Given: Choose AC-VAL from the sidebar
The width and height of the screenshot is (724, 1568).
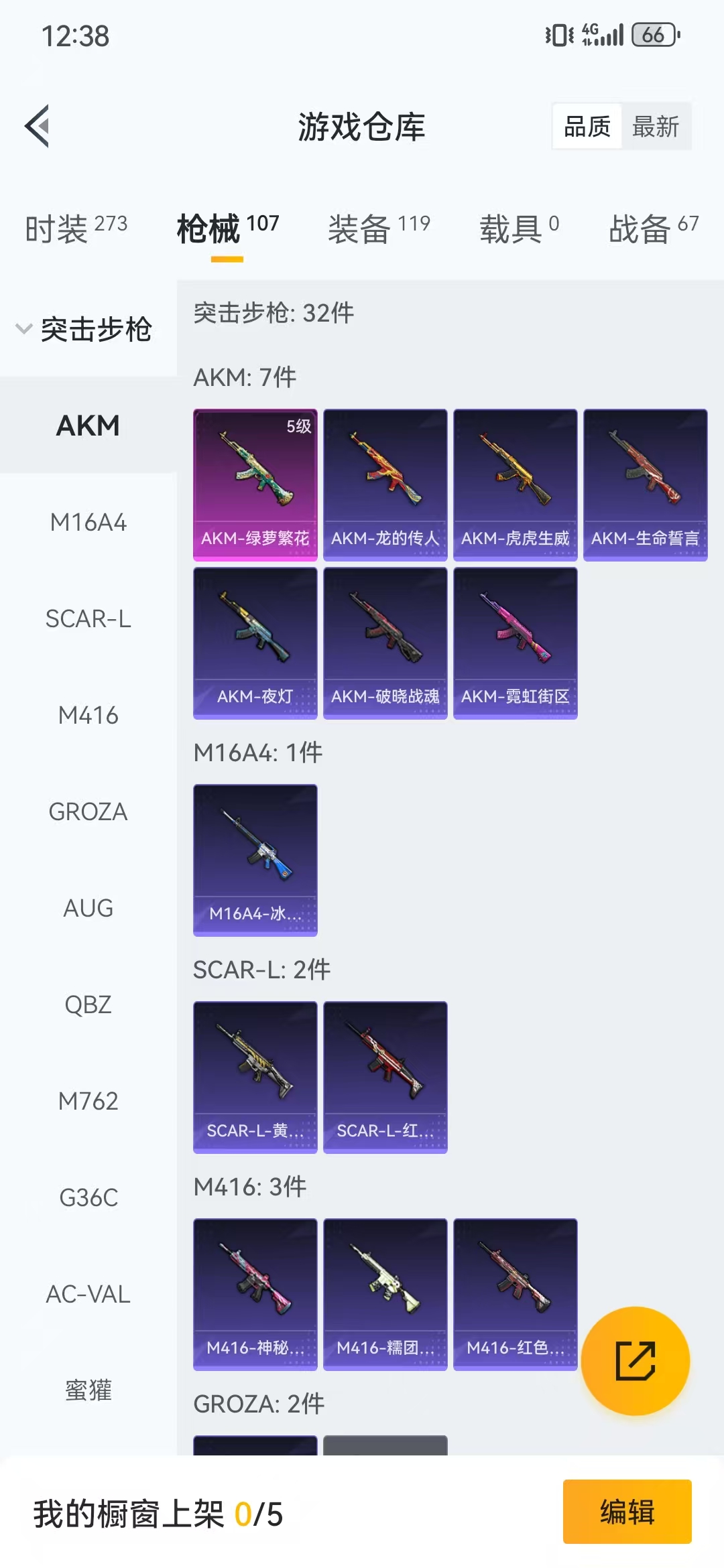Looking at the screenshot, I should (x=88, y=1294).
